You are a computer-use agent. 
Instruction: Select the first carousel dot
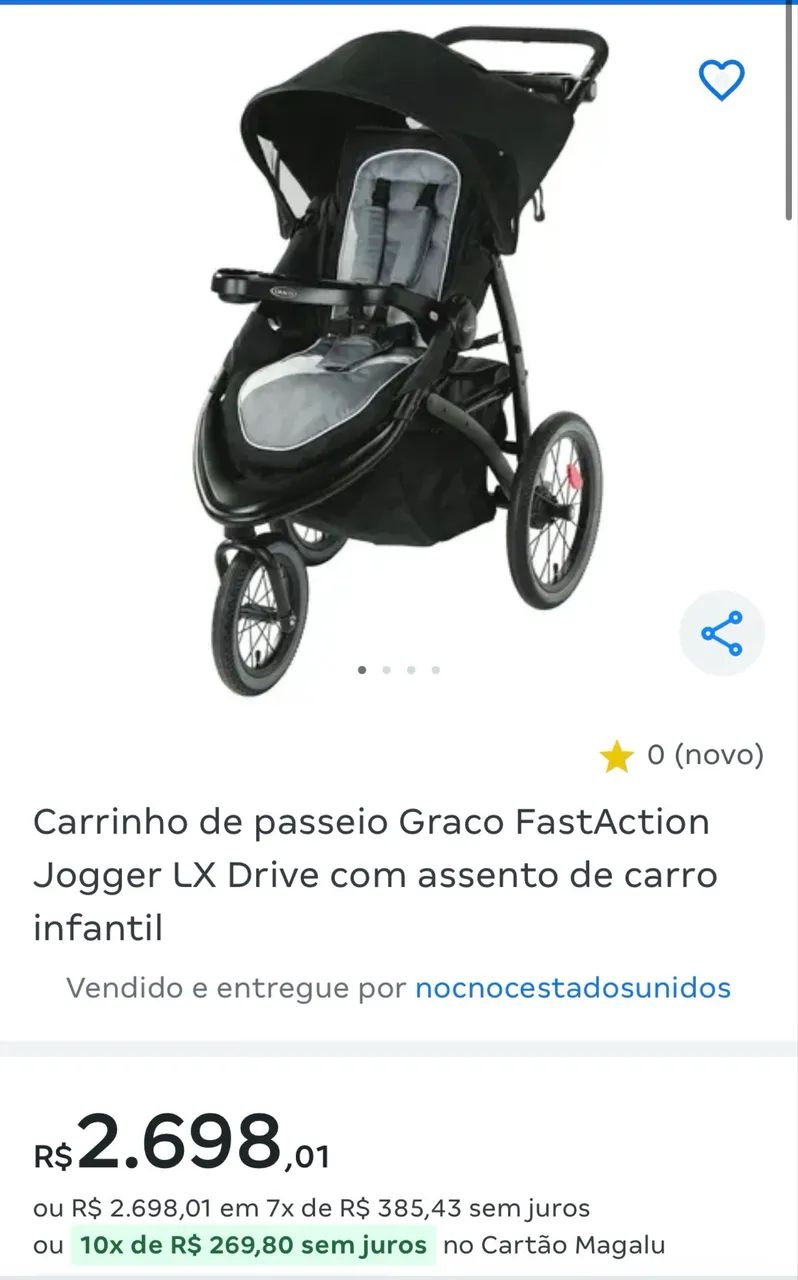pos(362,668)
